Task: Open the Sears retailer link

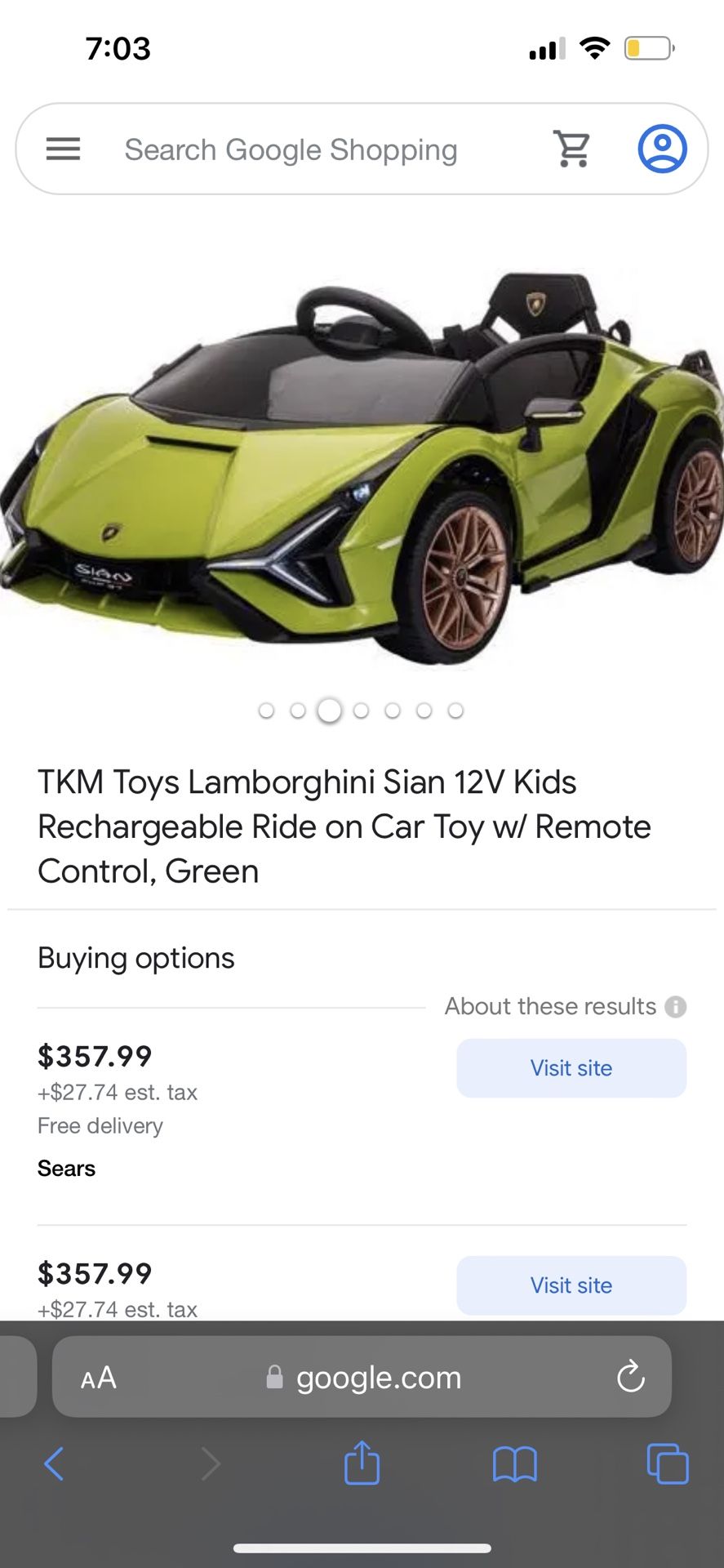Action: click(65, 1168)
